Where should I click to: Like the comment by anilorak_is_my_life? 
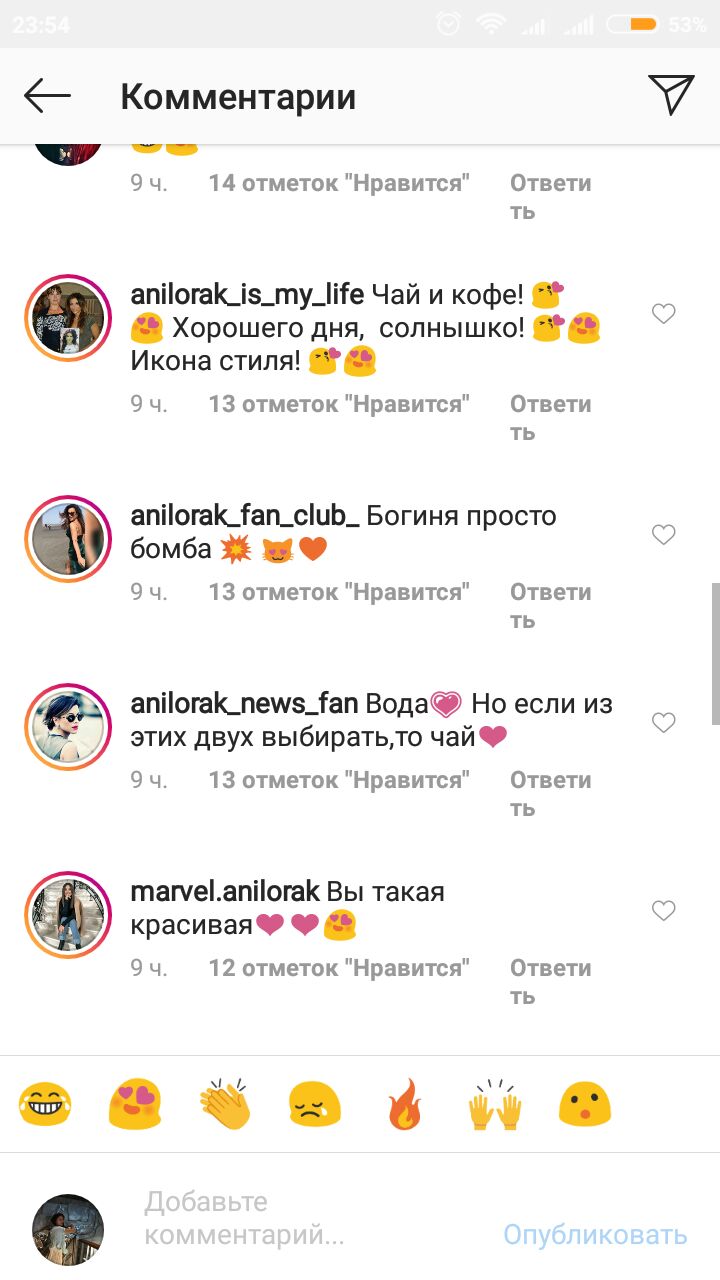(664, 314)
